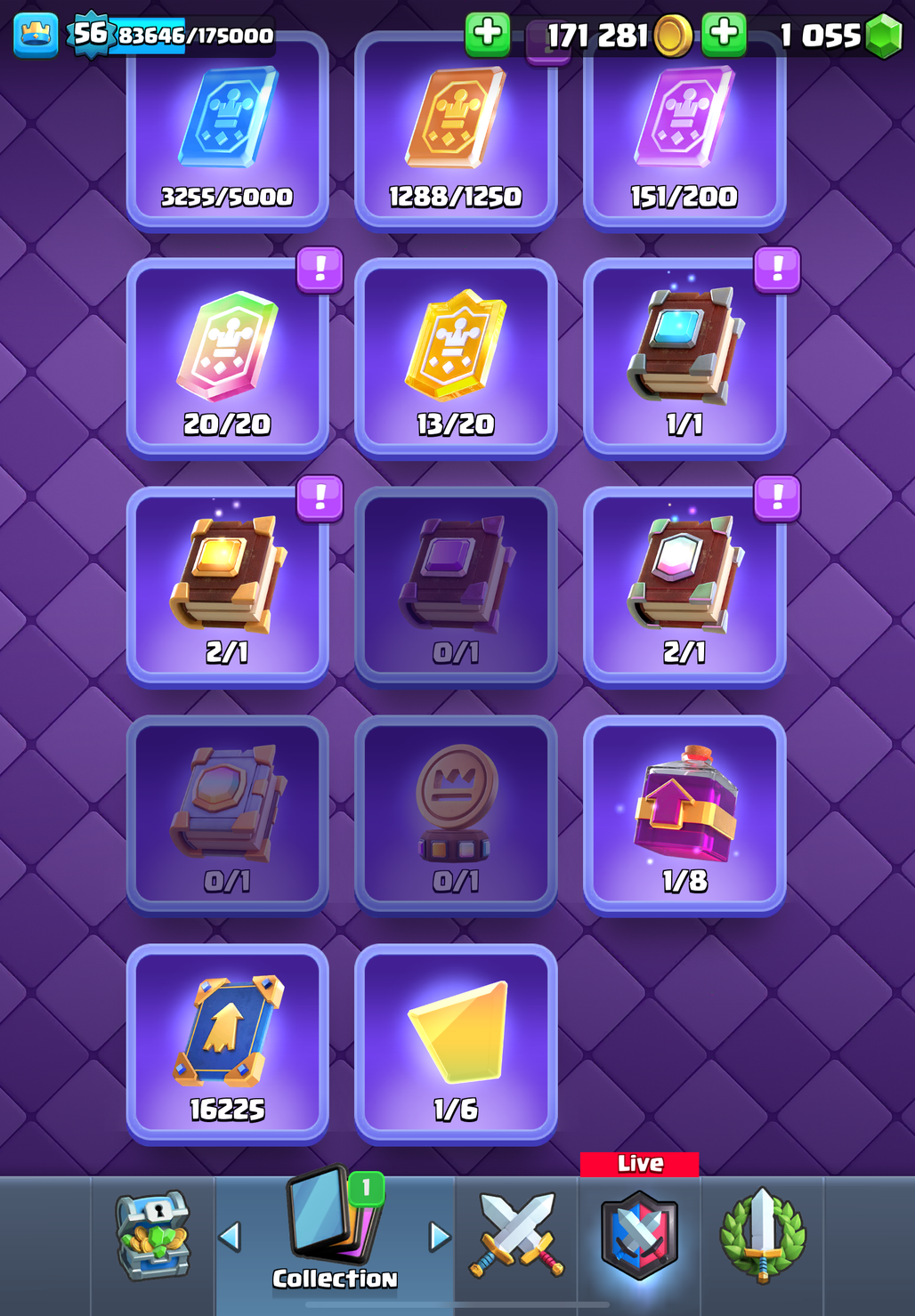Image resolution: width=915 pixels, height=1316 pixels.
Task: Open the golden book of cards 2/1
Action: 227,586
